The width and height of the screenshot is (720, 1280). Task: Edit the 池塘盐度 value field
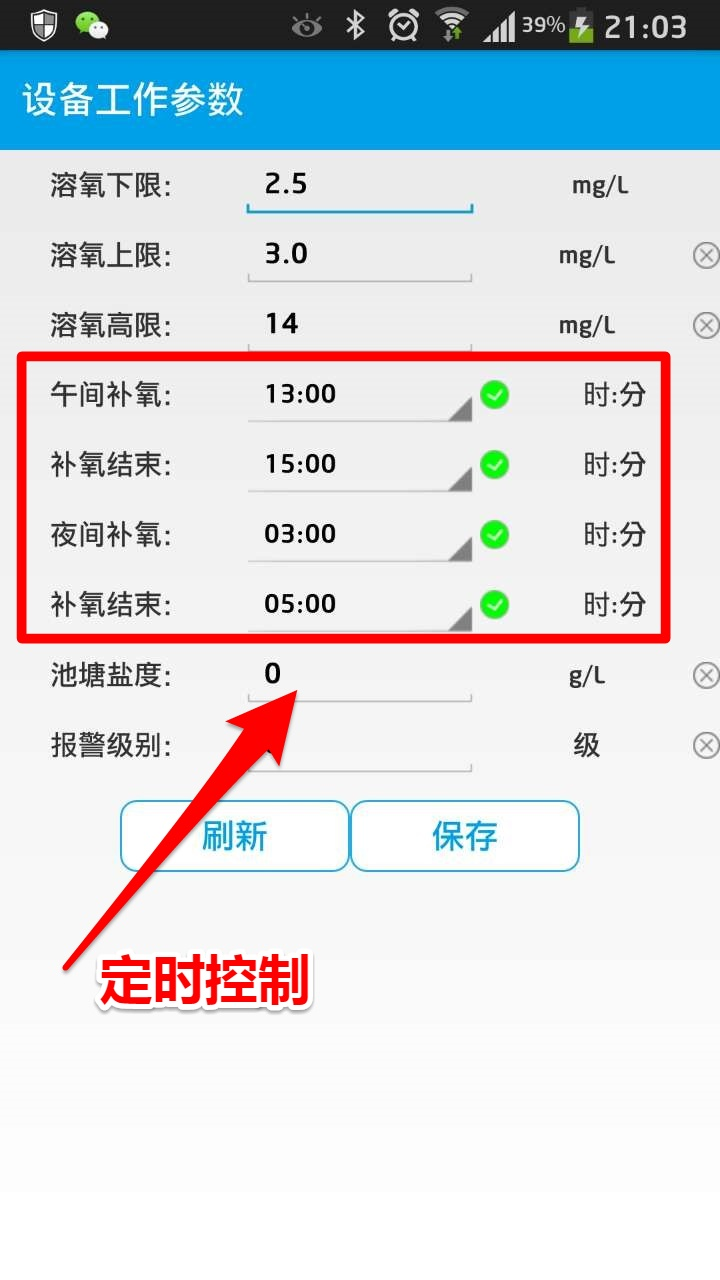pyautogui.click(x=360, y=676)
